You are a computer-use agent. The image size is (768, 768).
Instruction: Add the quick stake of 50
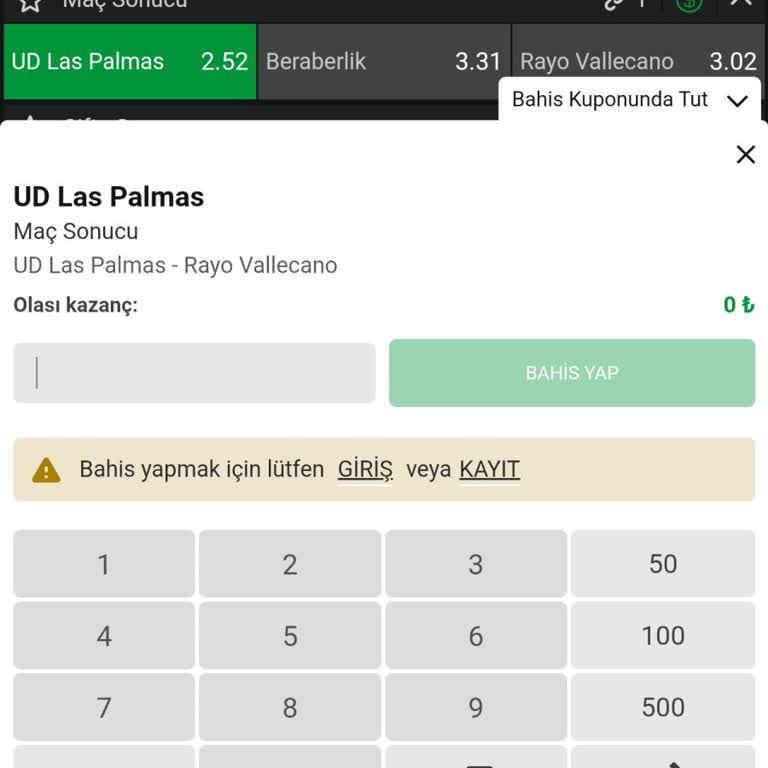(x=663, y=564)
